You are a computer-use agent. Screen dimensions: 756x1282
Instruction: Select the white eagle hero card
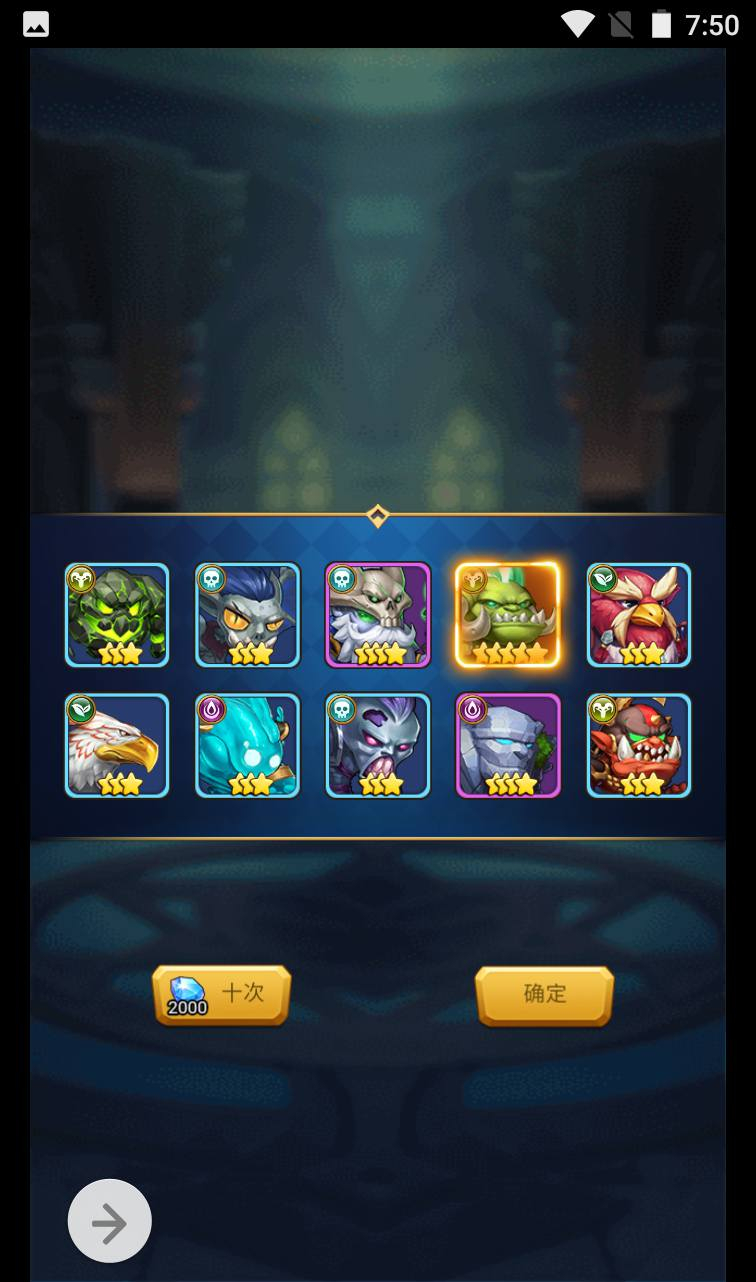pos(117,745)
